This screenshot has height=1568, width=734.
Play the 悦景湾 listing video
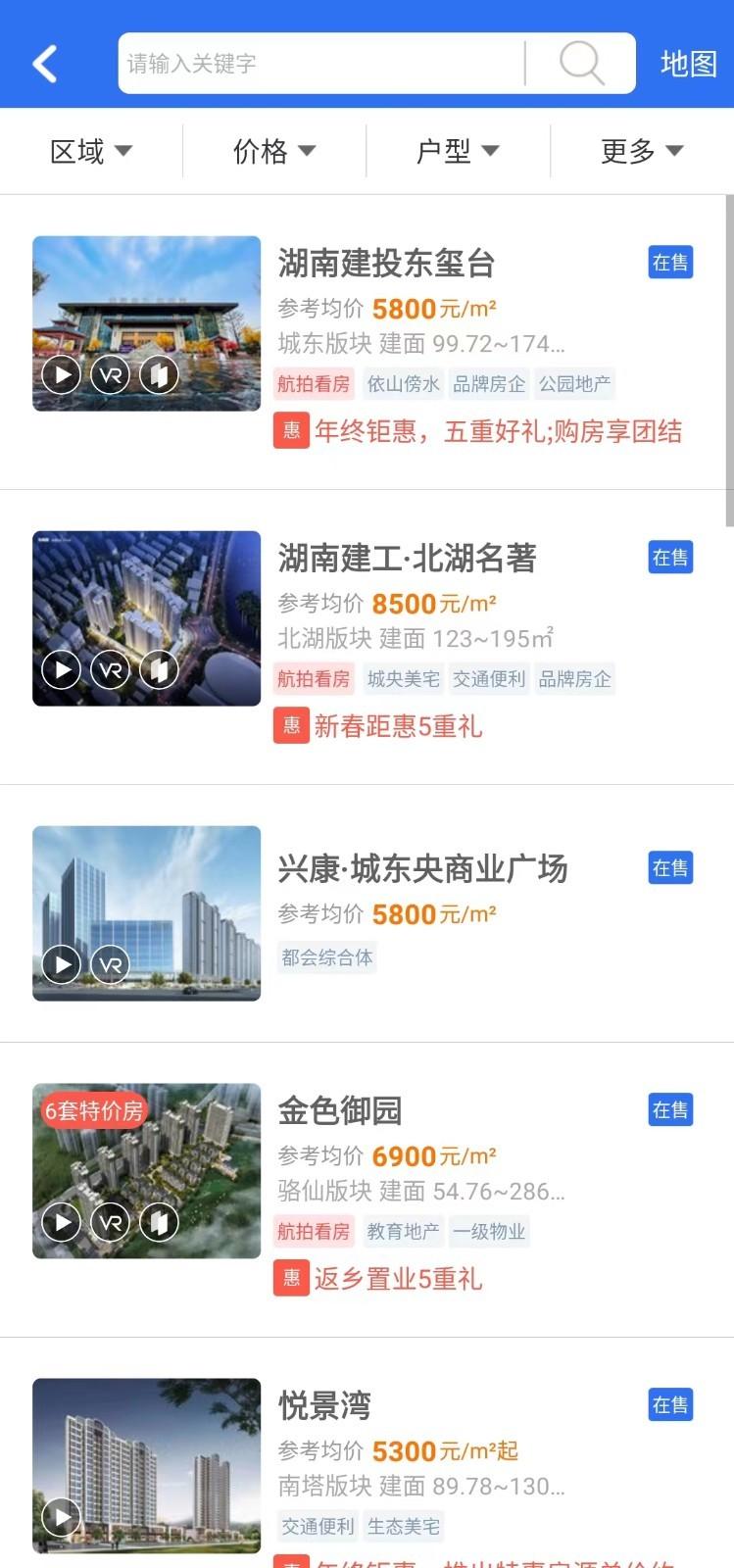[61, 1518]
